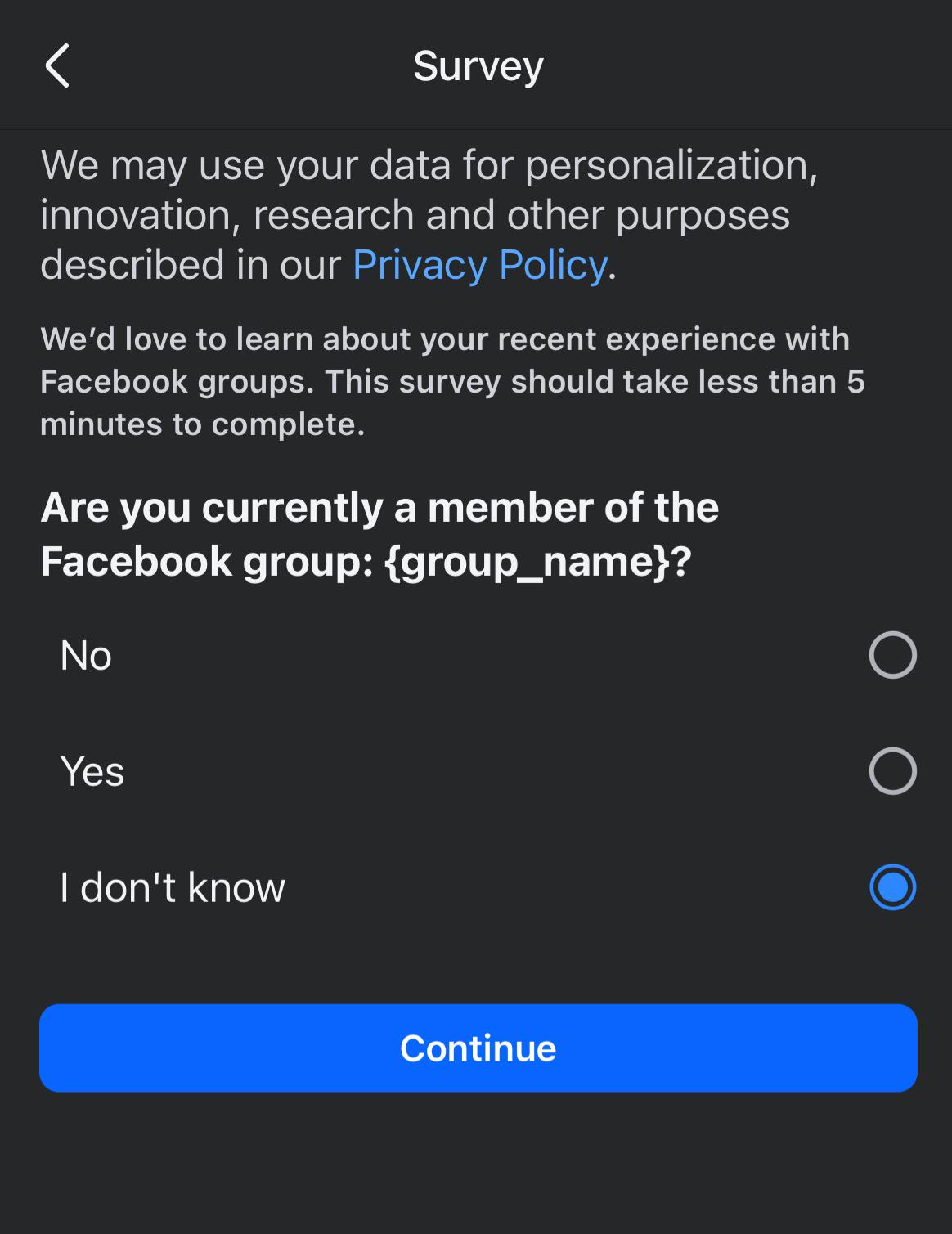
Task: Select the No answer option
Action: pos(891,655)
